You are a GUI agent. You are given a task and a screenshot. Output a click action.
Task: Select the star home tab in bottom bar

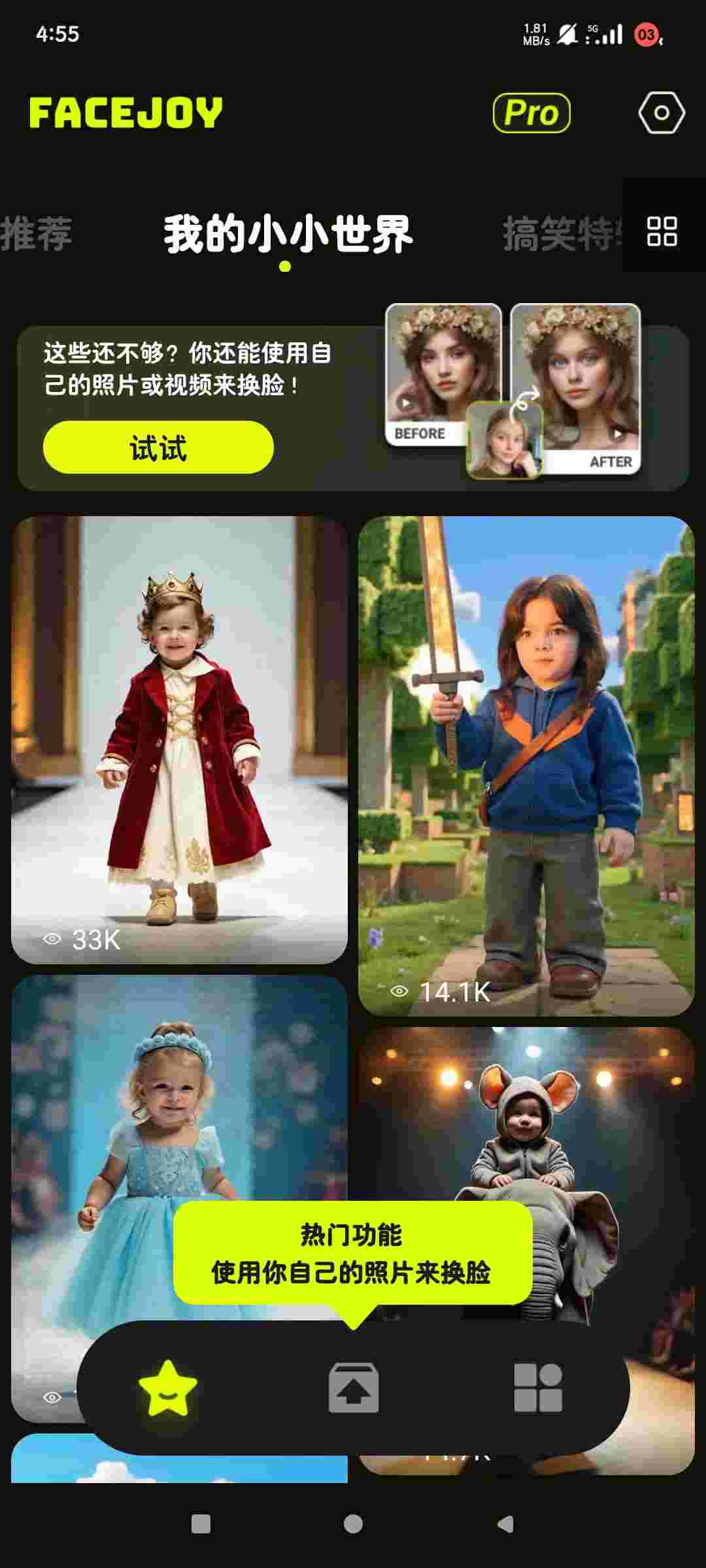[x=168, y=1388]
